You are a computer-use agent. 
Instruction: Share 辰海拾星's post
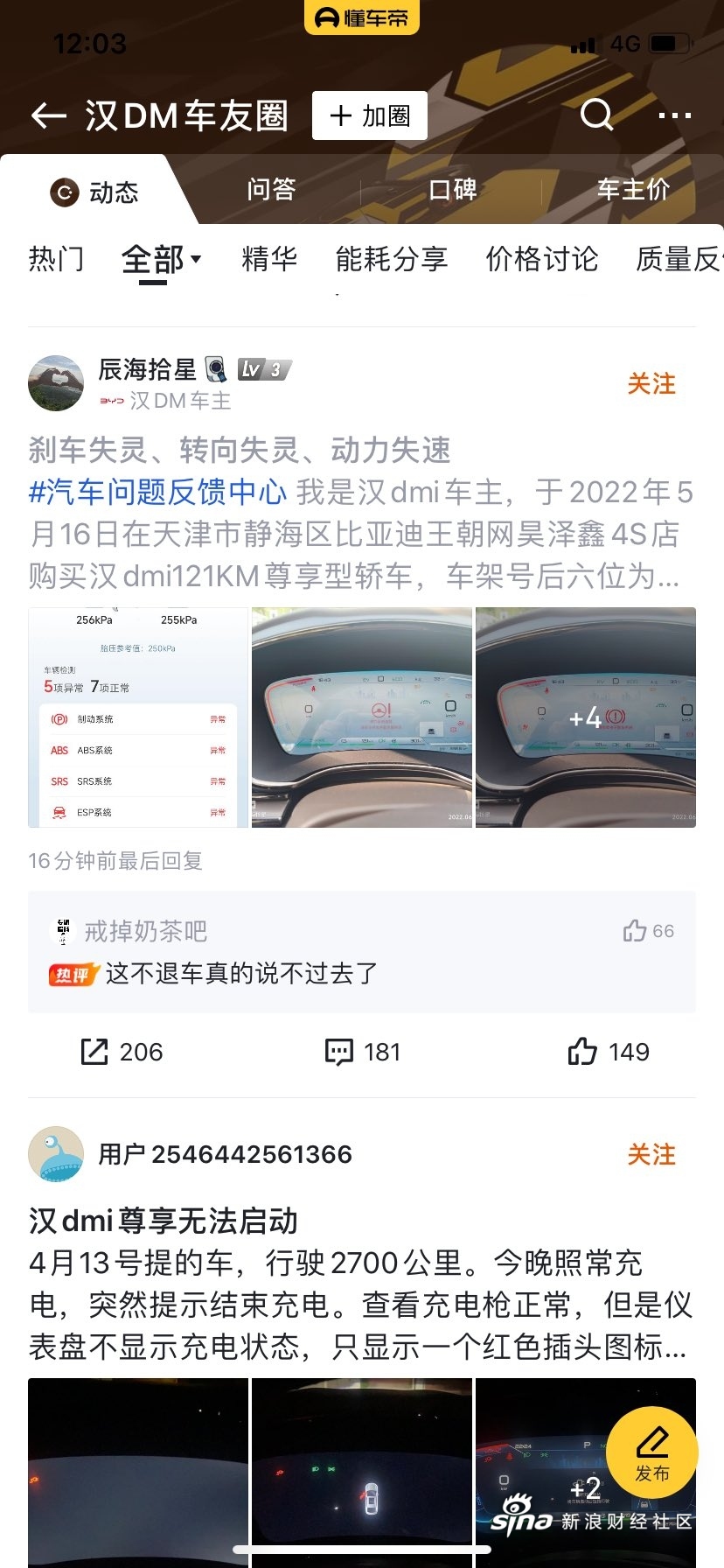click(122, 1052)
